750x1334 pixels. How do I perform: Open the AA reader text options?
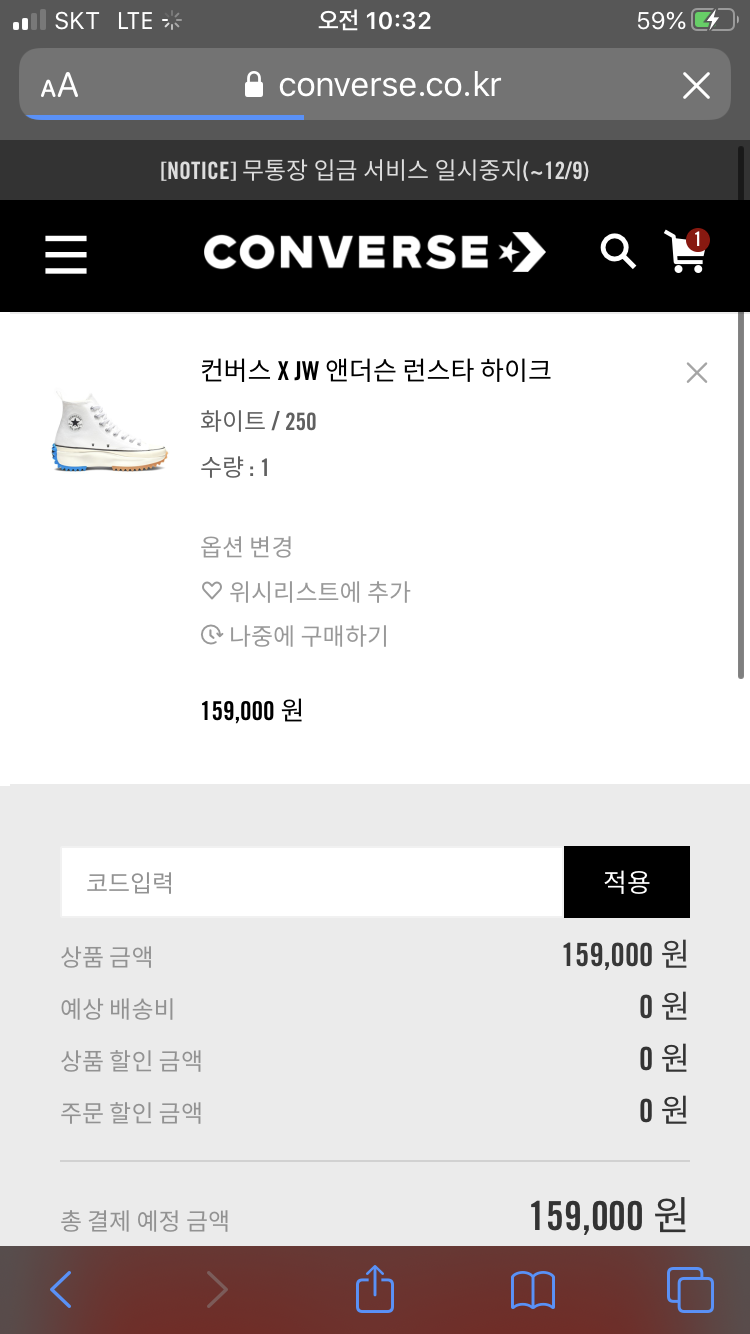(x=60, y=85)
